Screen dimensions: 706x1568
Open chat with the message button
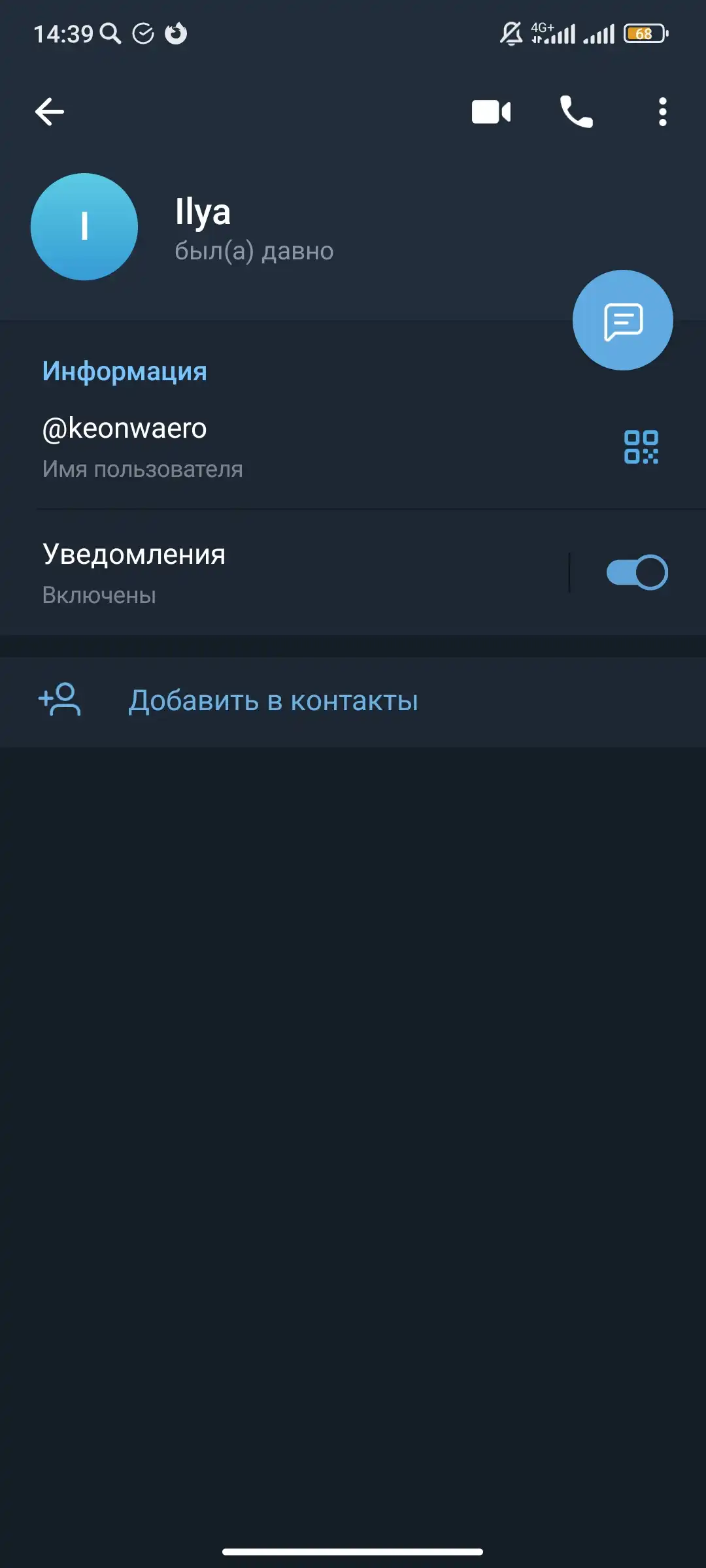pyautogui.click(x=623, y=320)
